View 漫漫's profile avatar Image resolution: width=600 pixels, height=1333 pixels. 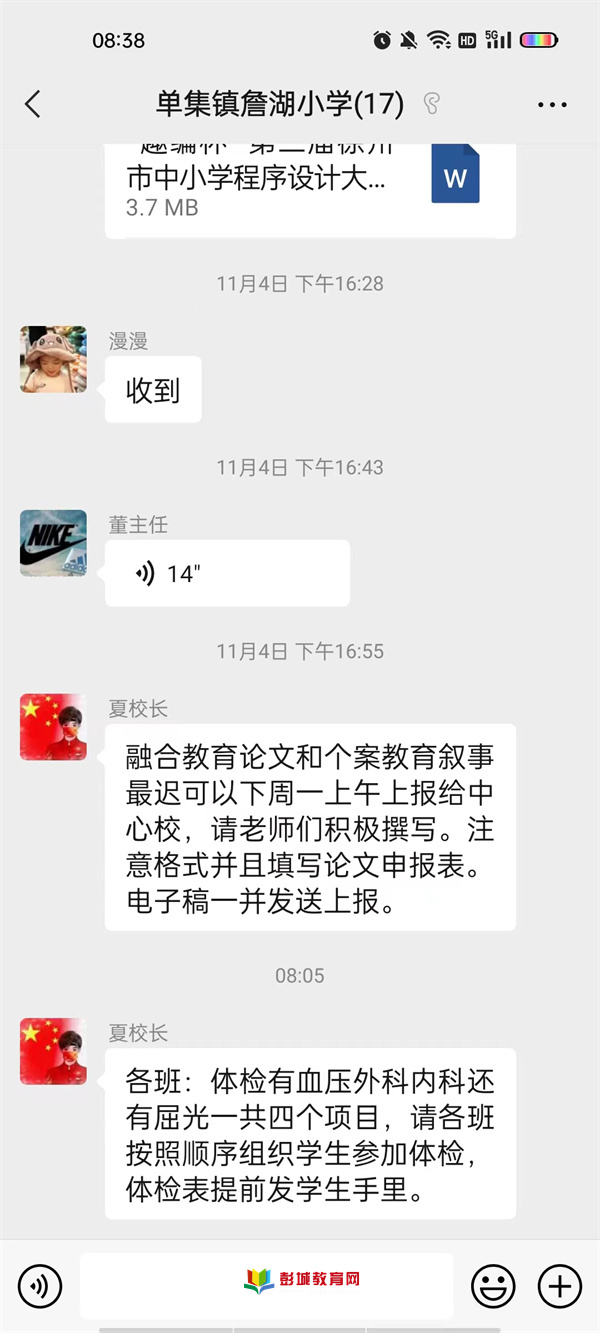coord(53,358)
